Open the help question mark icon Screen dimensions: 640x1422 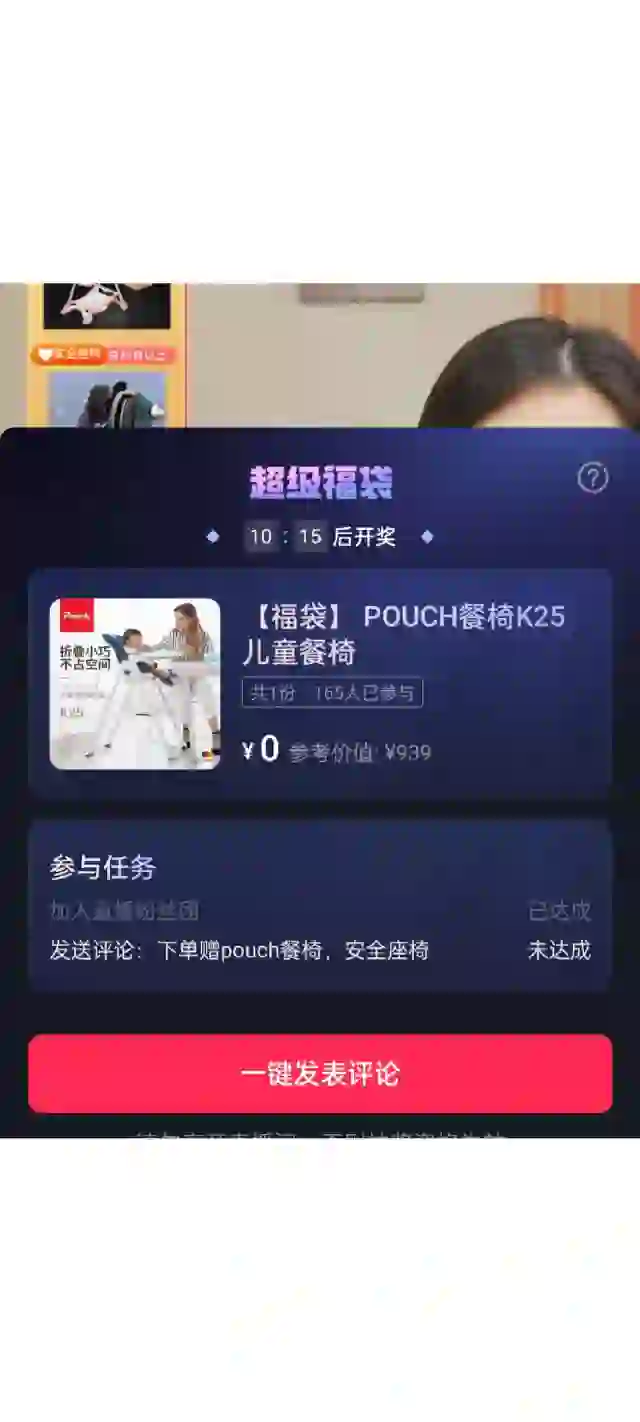pyautogui.click(x=592, y=478)
